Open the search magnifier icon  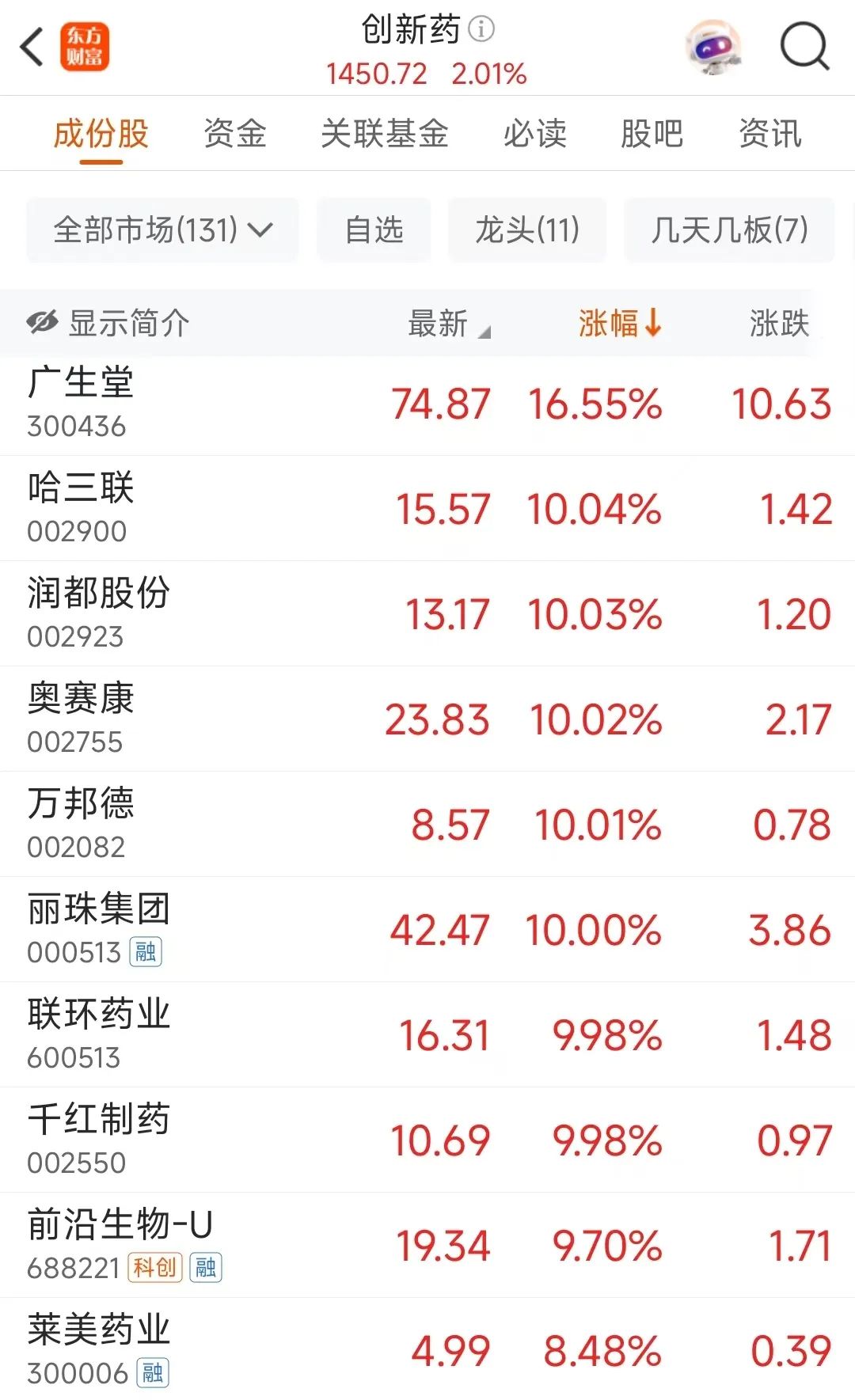[x=804, y=47]
